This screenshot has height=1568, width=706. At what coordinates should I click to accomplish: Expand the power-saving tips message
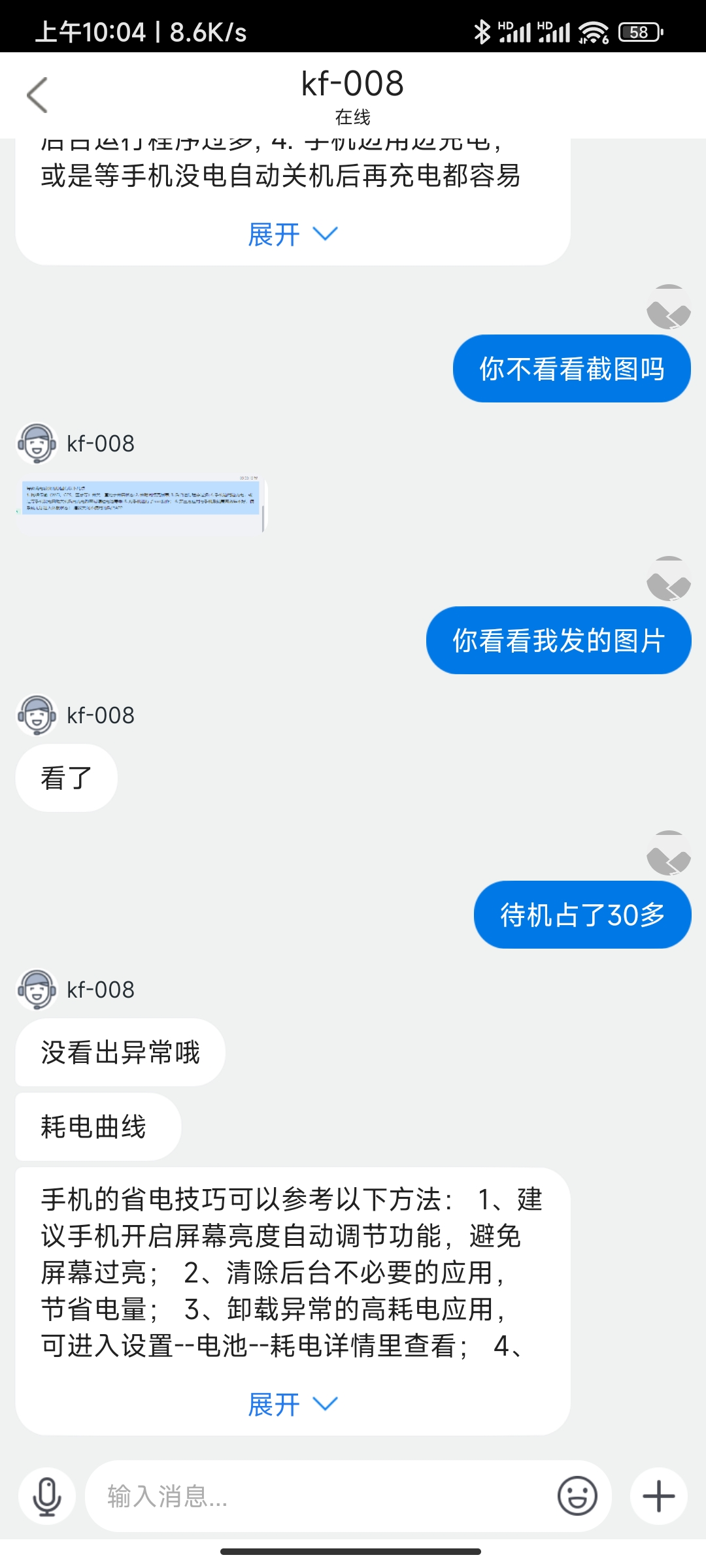(x=292, y=1404)
